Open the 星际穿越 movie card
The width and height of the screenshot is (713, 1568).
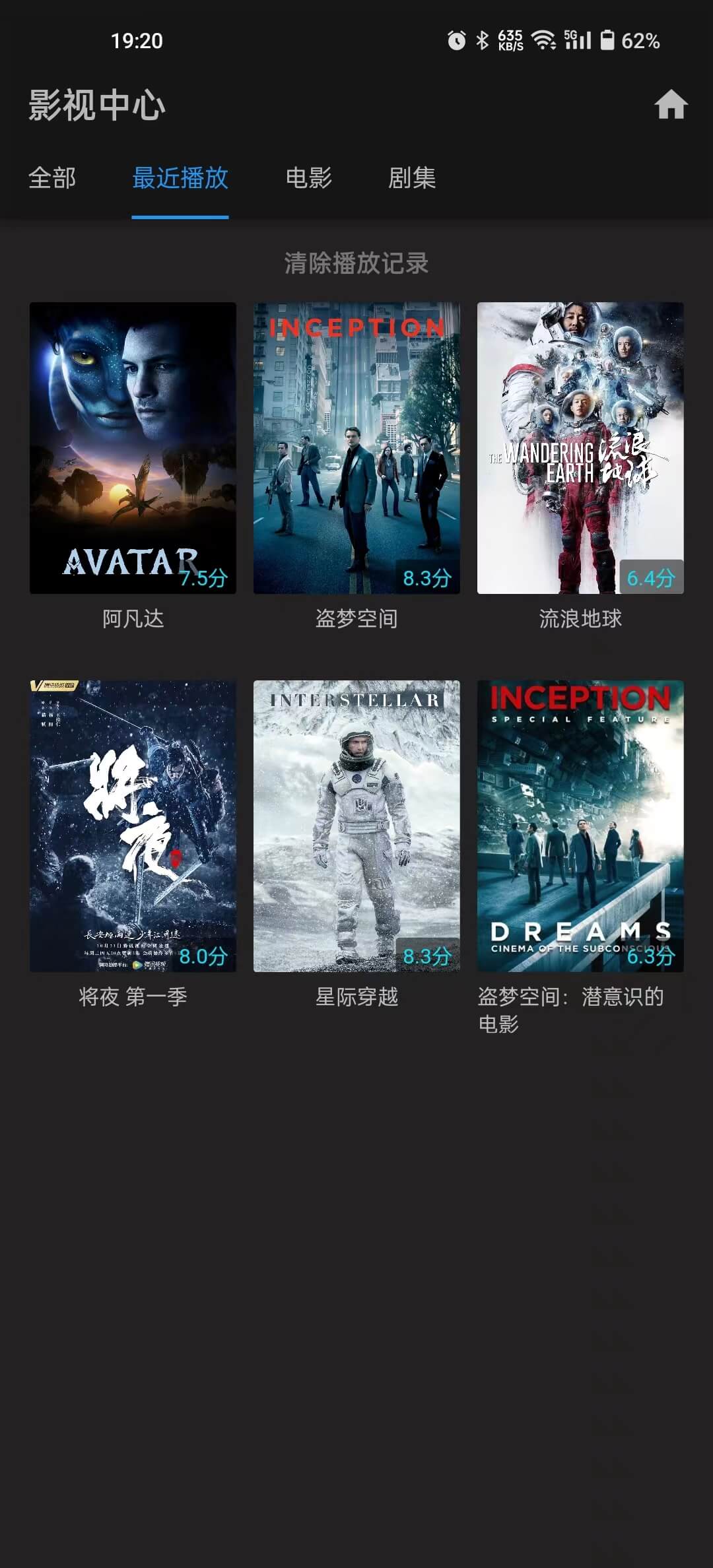click(356, 826)
